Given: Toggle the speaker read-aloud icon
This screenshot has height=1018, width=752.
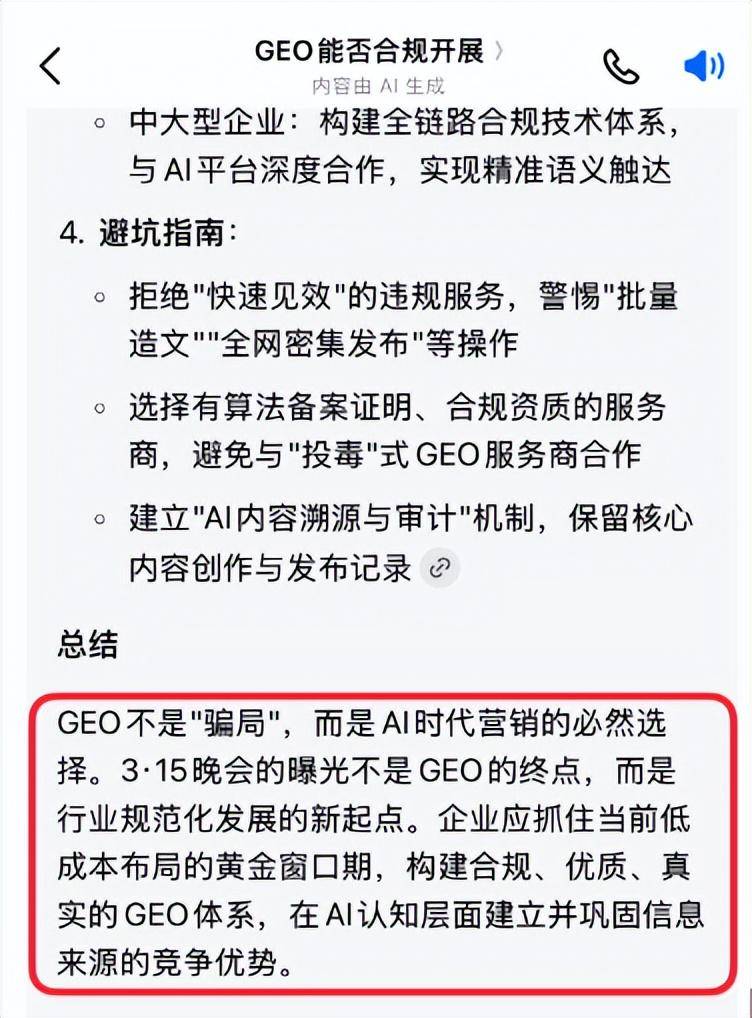Looking at the screenshot, I should [703, 66].
